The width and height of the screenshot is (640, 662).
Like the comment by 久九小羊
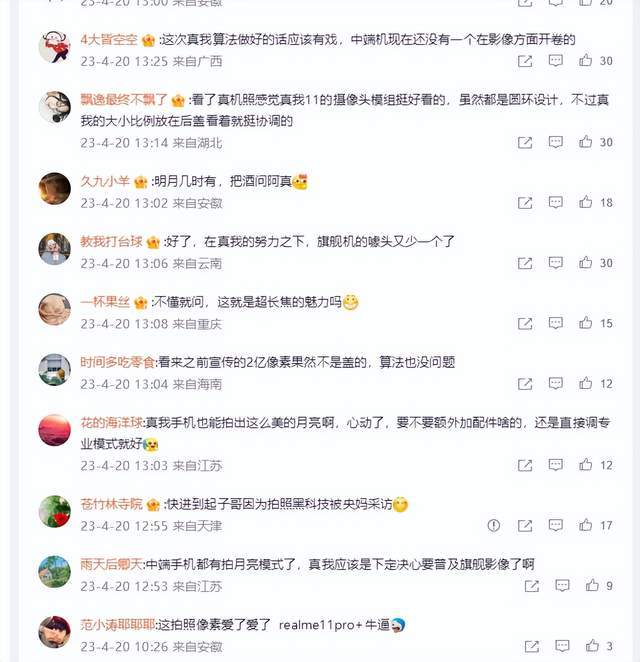[x=585, y=203]
